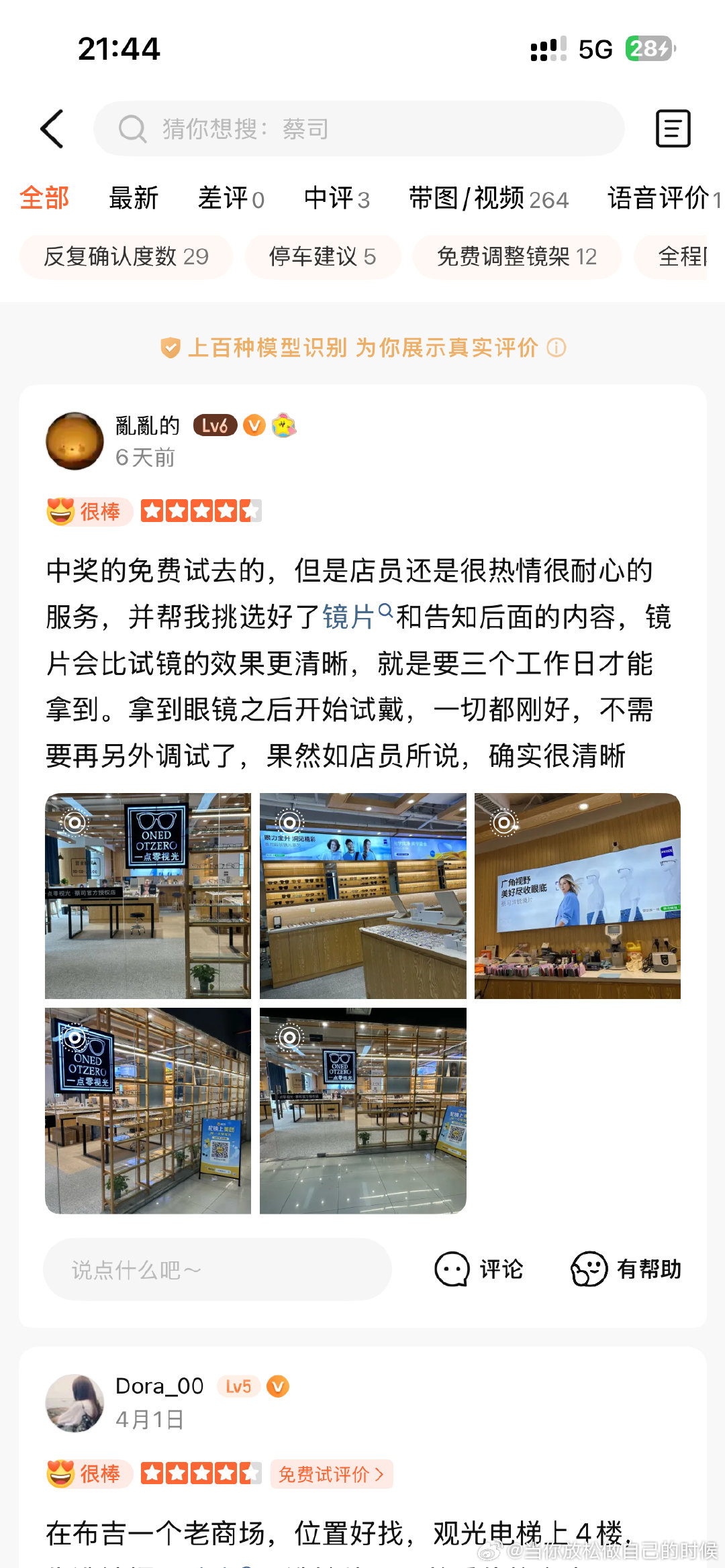Viewport: 725px width, 1568px height.
Task: Tap the search box suggesting 蔡司
Action: [x=358, y=129]
